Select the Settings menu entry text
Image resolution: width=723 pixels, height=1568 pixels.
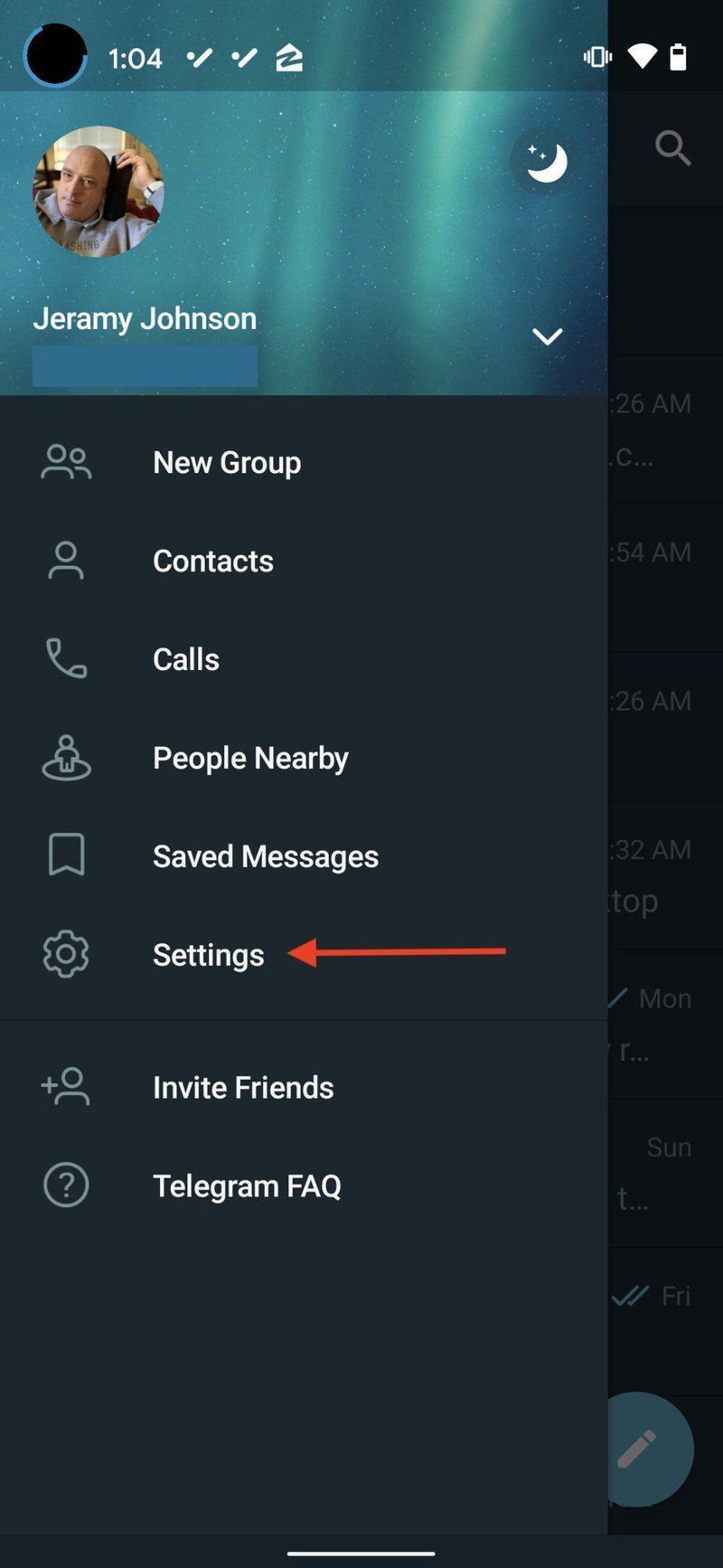tap(208, 954)
